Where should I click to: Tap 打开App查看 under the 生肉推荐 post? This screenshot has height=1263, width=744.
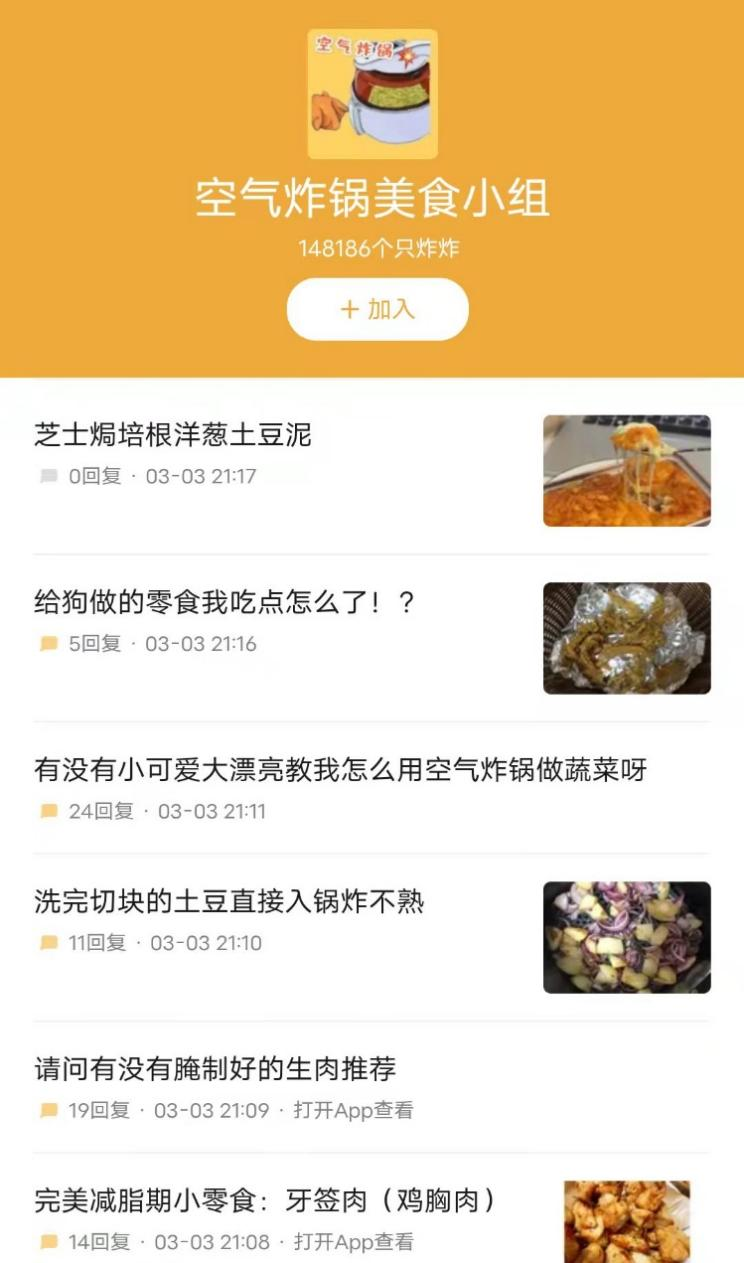(x=353, y=1110)
